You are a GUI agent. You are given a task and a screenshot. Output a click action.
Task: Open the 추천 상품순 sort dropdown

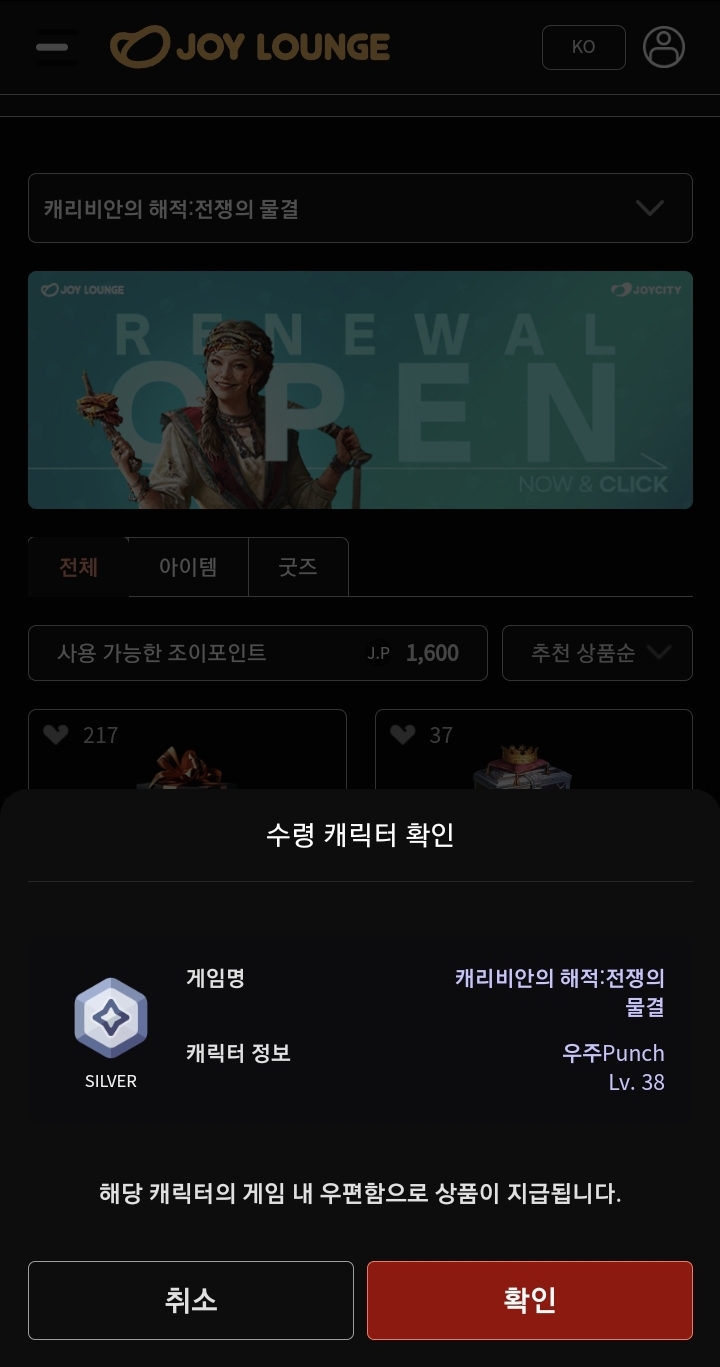tap(597, 653)
